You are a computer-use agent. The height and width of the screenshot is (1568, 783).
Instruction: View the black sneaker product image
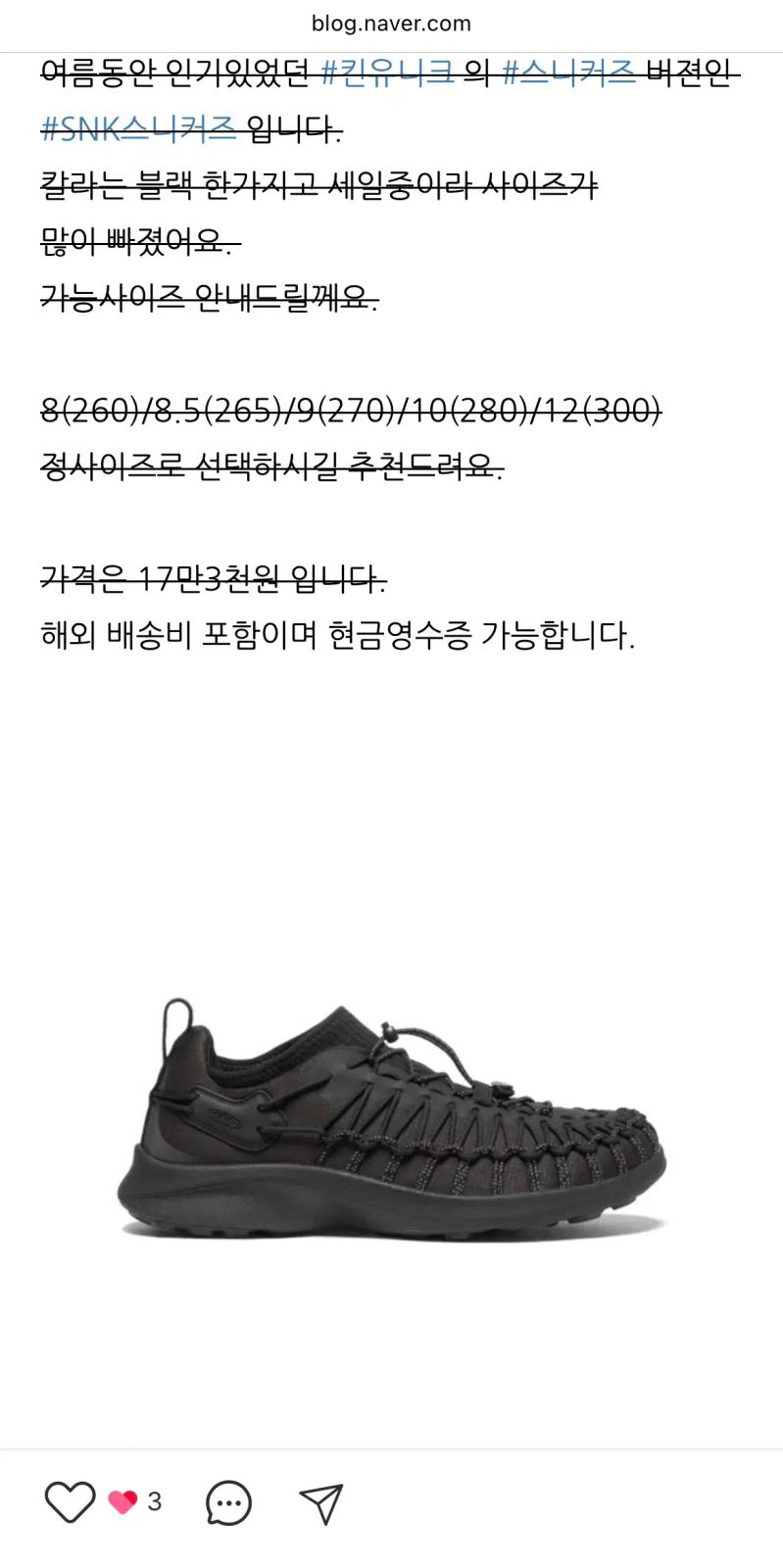pyautogui.click(x=392, y=1117)
